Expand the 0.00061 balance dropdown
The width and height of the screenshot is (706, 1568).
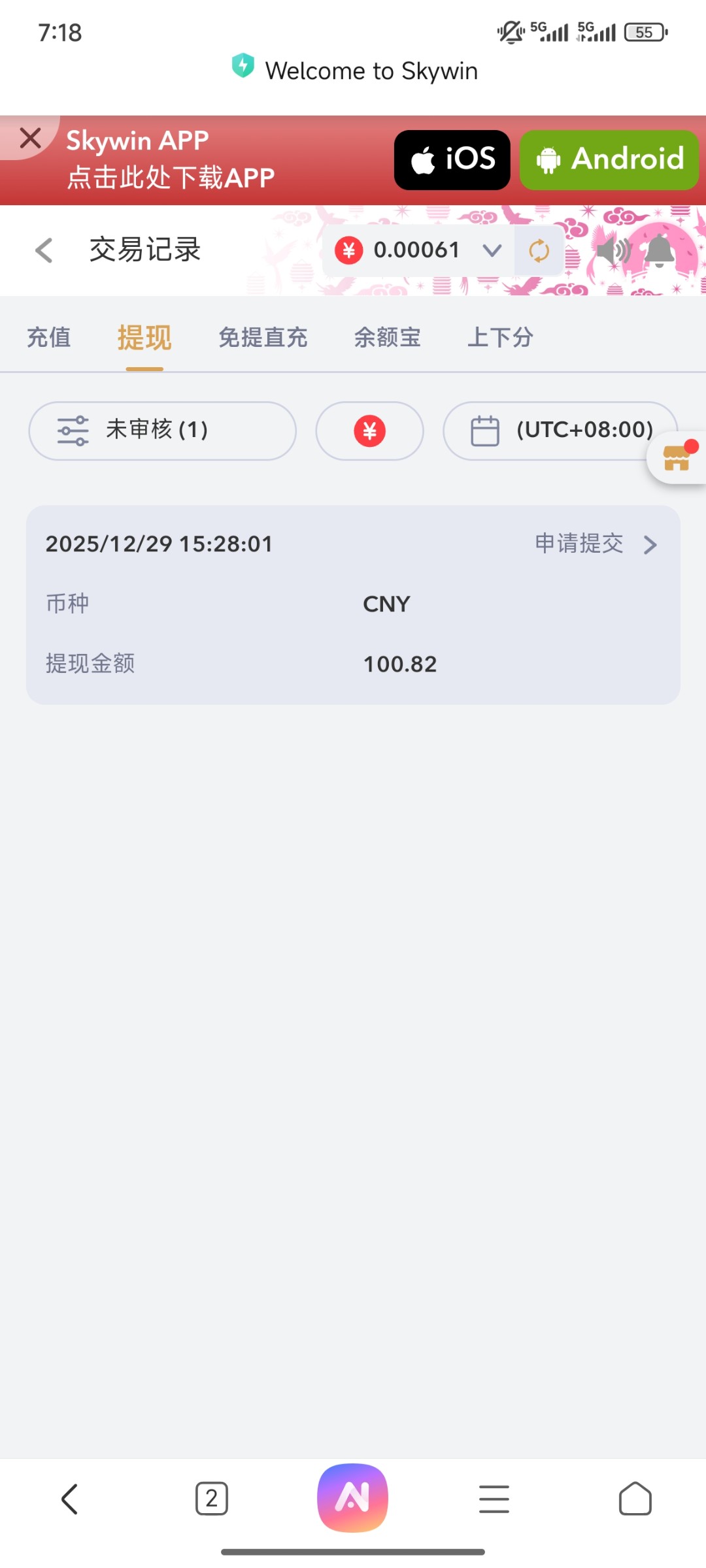click(x=492, y=250)
